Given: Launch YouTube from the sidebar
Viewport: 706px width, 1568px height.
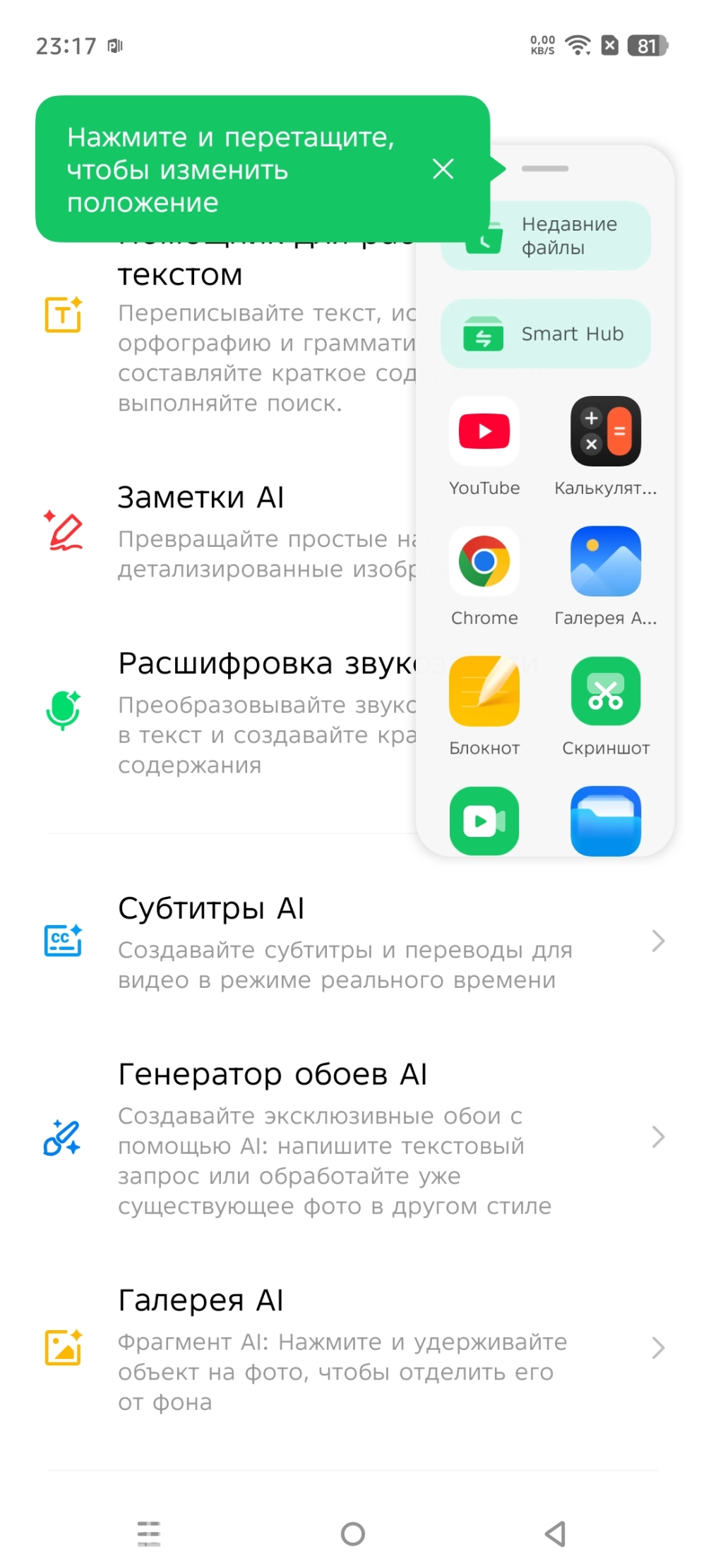Looking at the screenshot, I should point(484,432).
